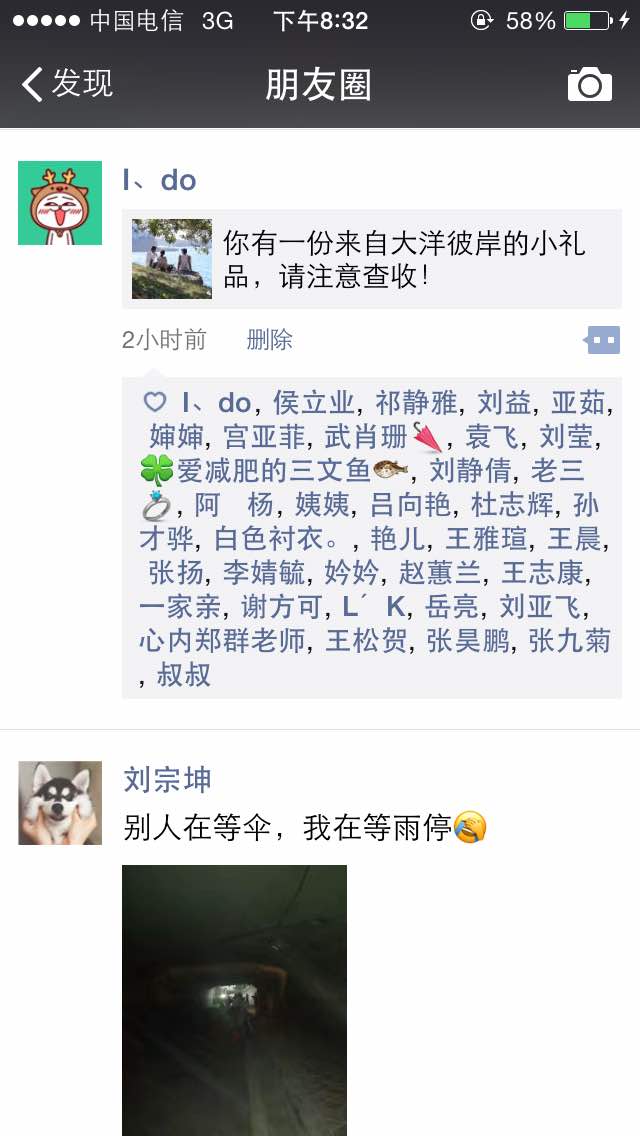Open I、do's profile avatar
This screenshot has width=640, height=1136.
[60, 203]
